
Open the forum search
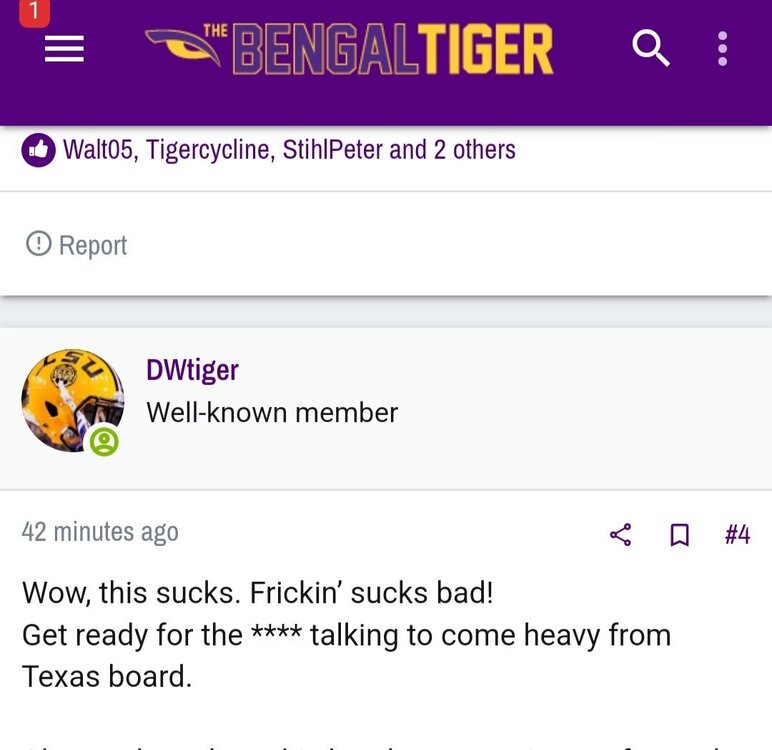[x=651, y=48]
